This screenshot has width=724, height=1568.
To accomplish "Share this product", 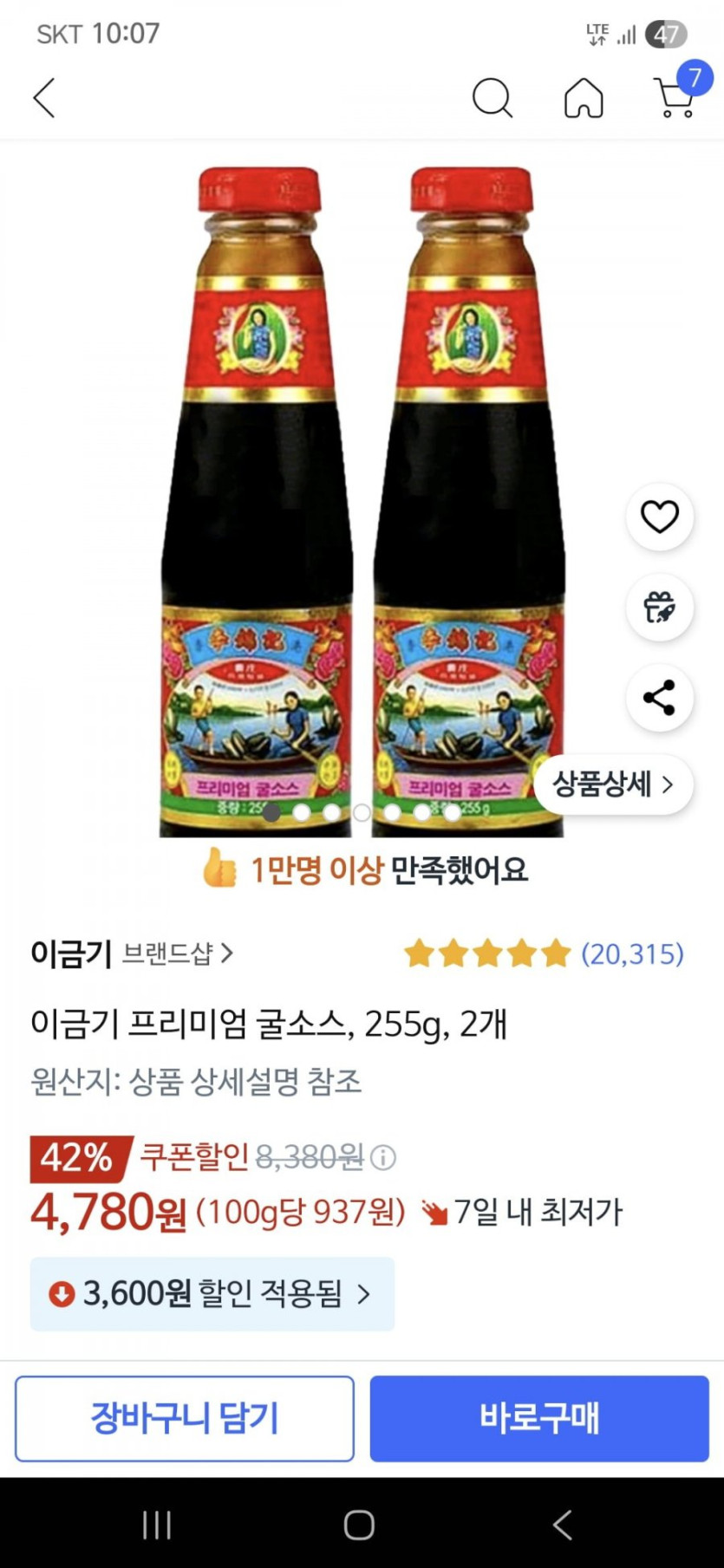I will pyautogui.click(x=660, y=698).
